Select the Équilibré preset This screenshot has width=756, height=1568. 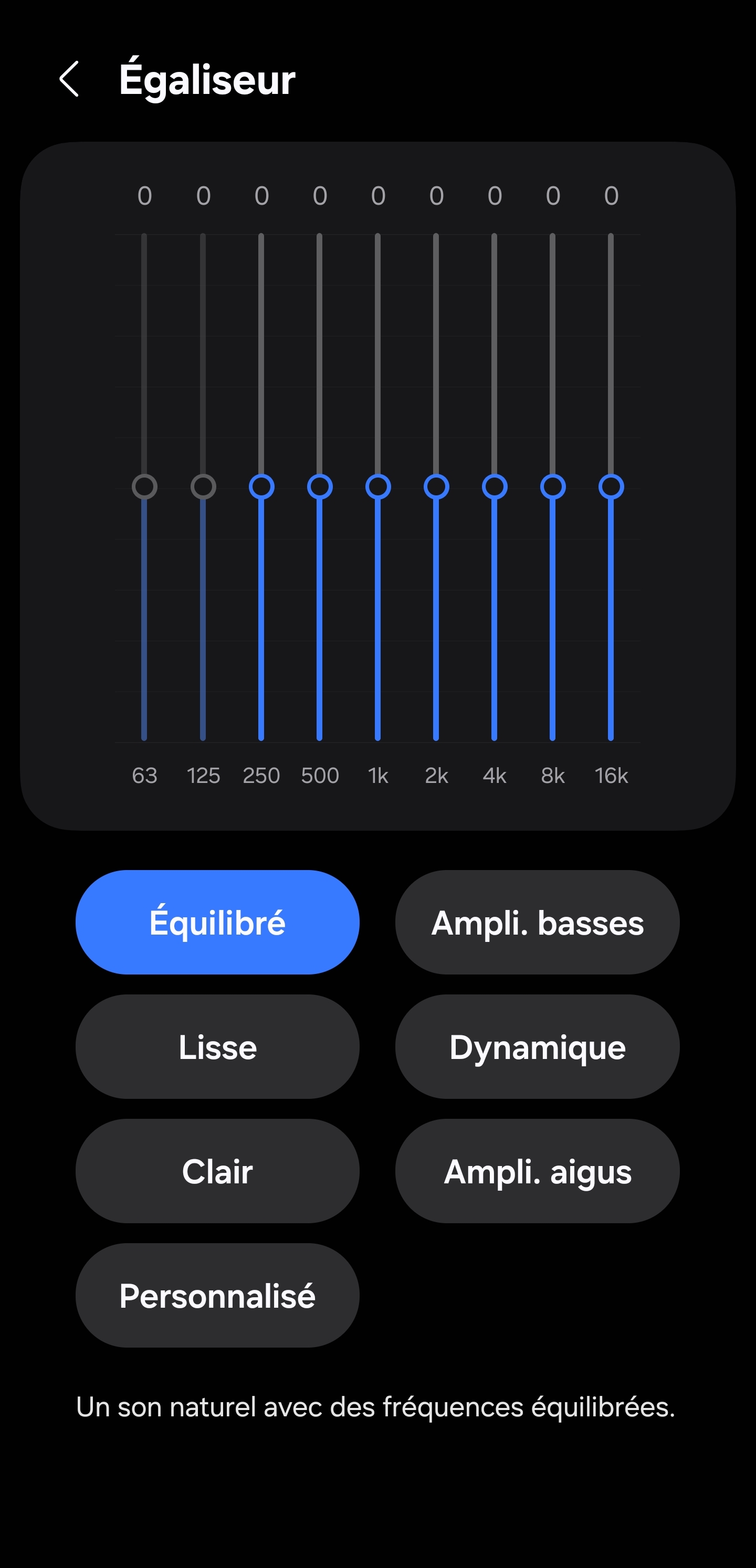pyautogui.click(x=217, y=922)
